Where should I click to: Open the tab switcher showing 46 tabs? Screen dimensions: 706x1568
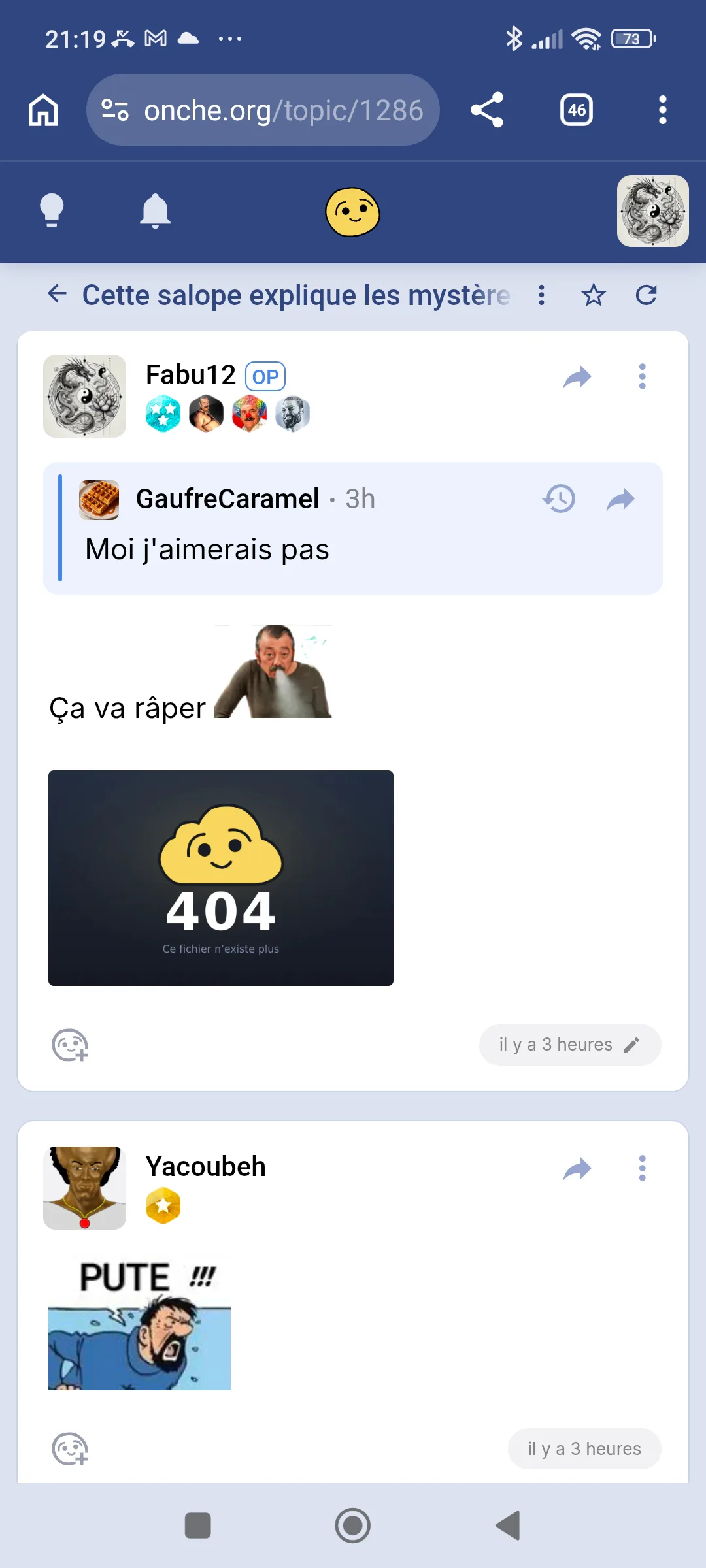click(x=577, y=110)
